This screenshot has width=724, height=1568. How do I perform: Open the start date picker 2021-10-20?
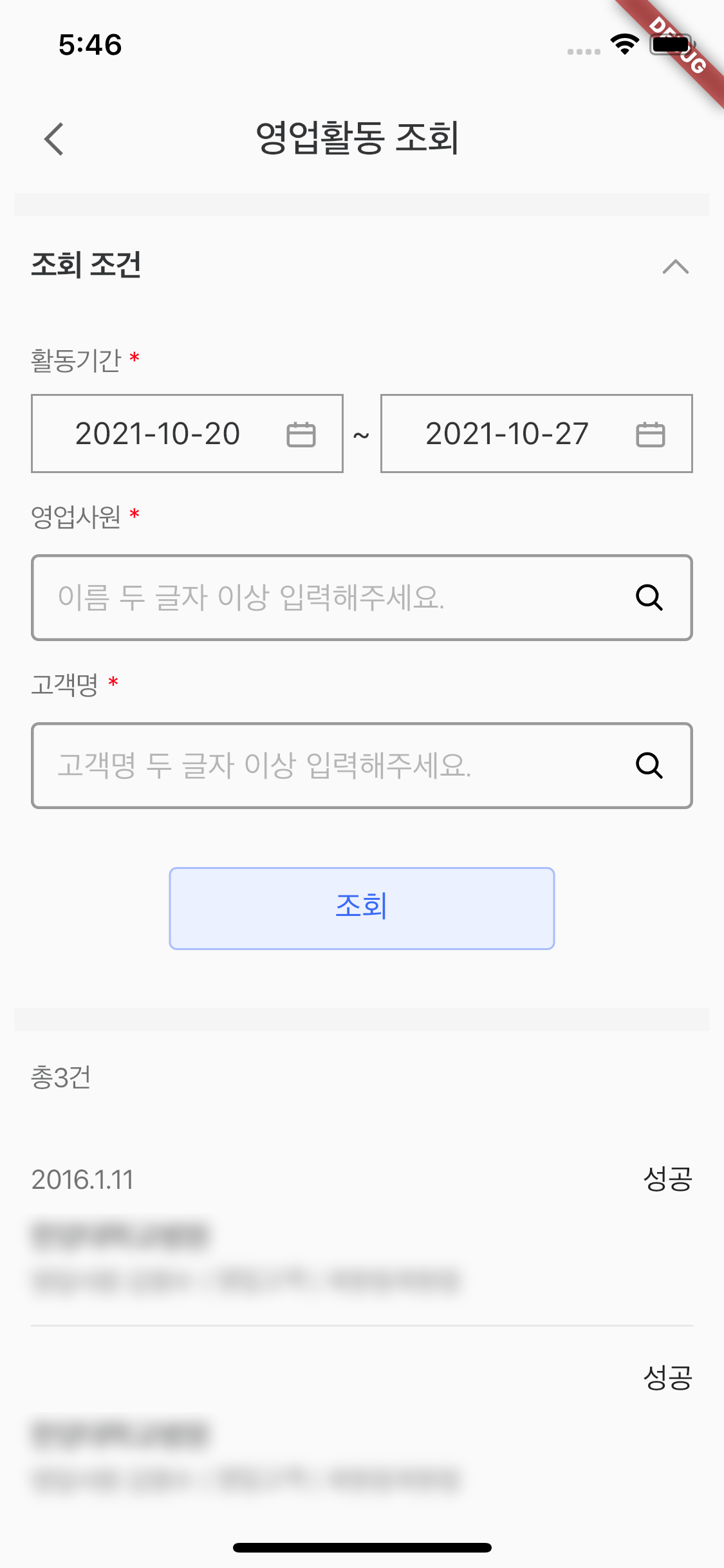pos(187,433)
